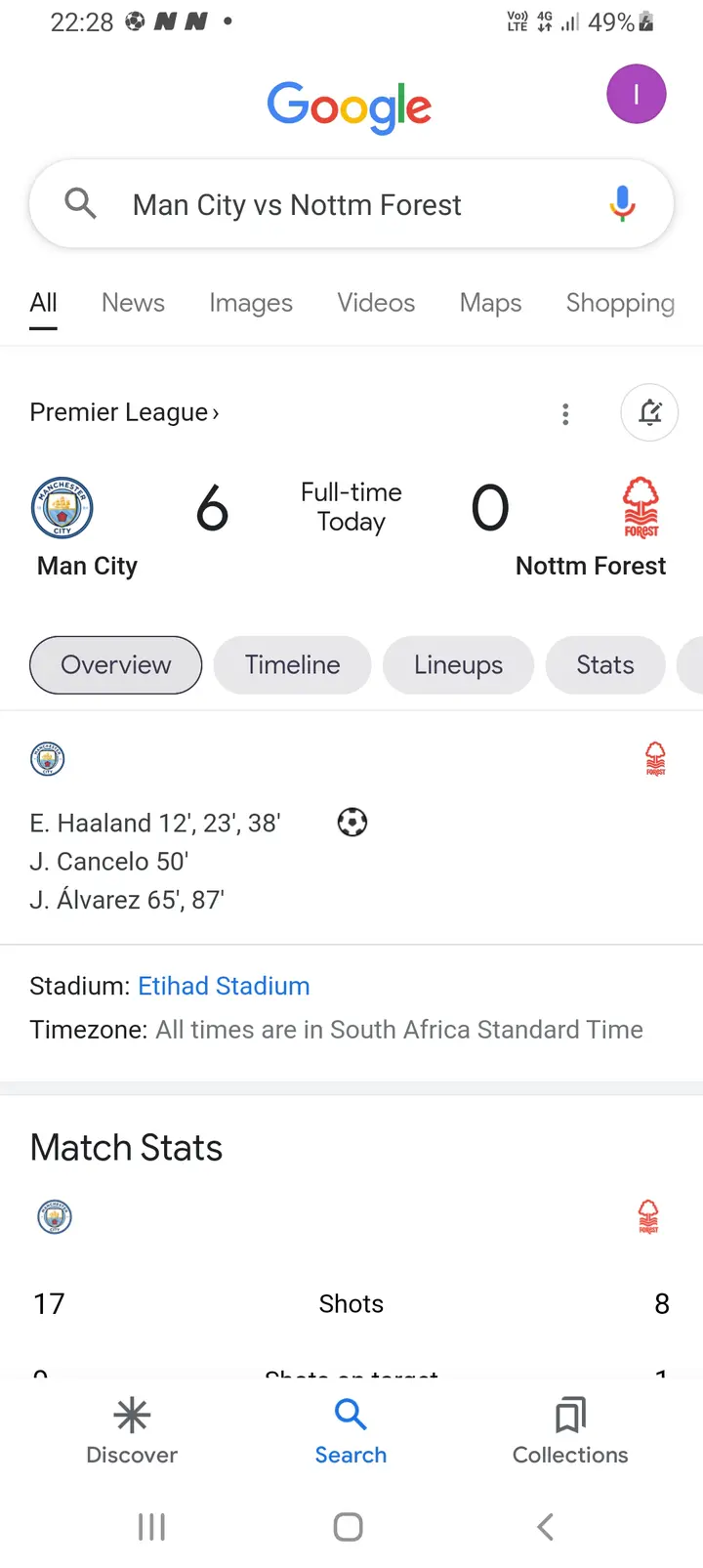This screenshot has height=1568, width=703.
Task: Switch to the Maps results tab
Action: pos(490,303)
